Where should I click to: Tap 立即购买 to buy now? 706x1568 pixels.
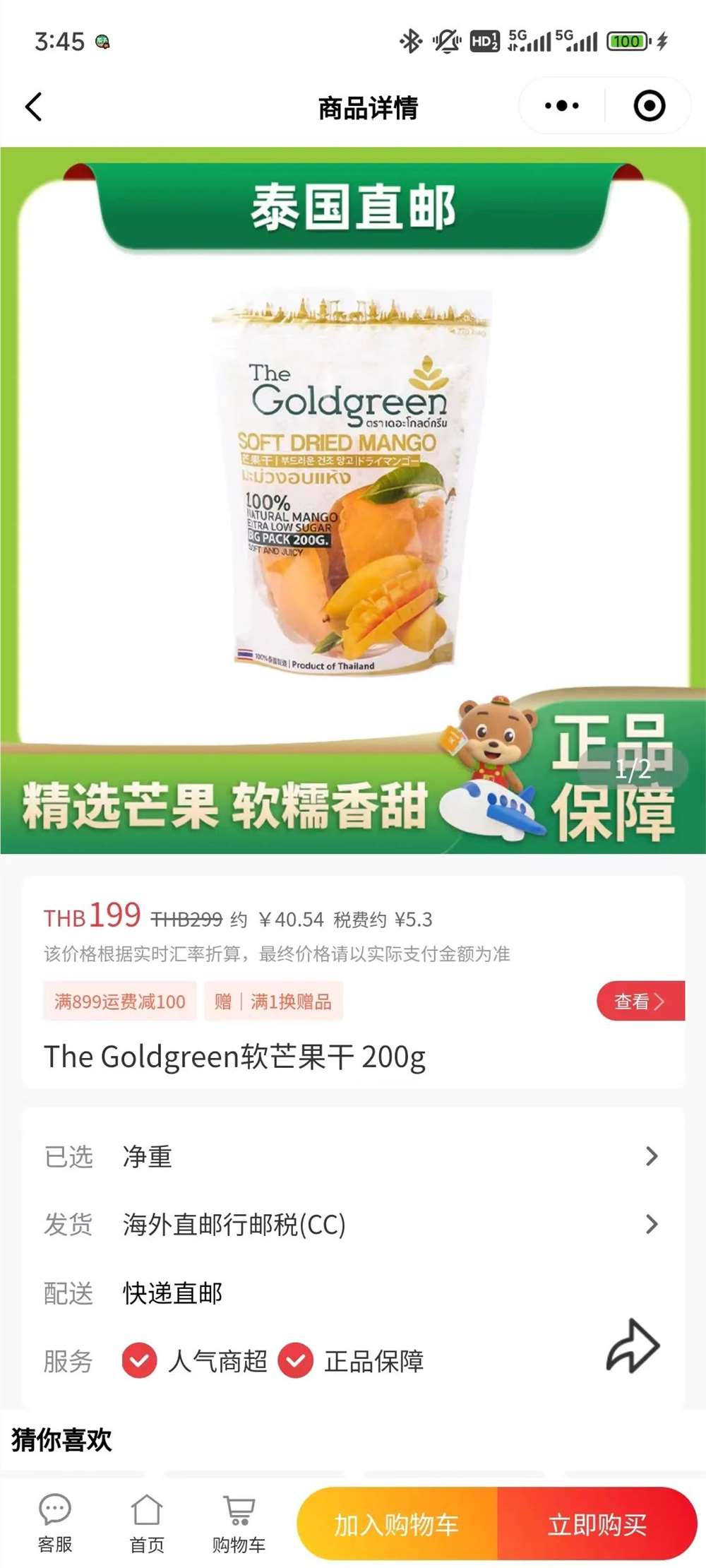[x=599, y=1523]
